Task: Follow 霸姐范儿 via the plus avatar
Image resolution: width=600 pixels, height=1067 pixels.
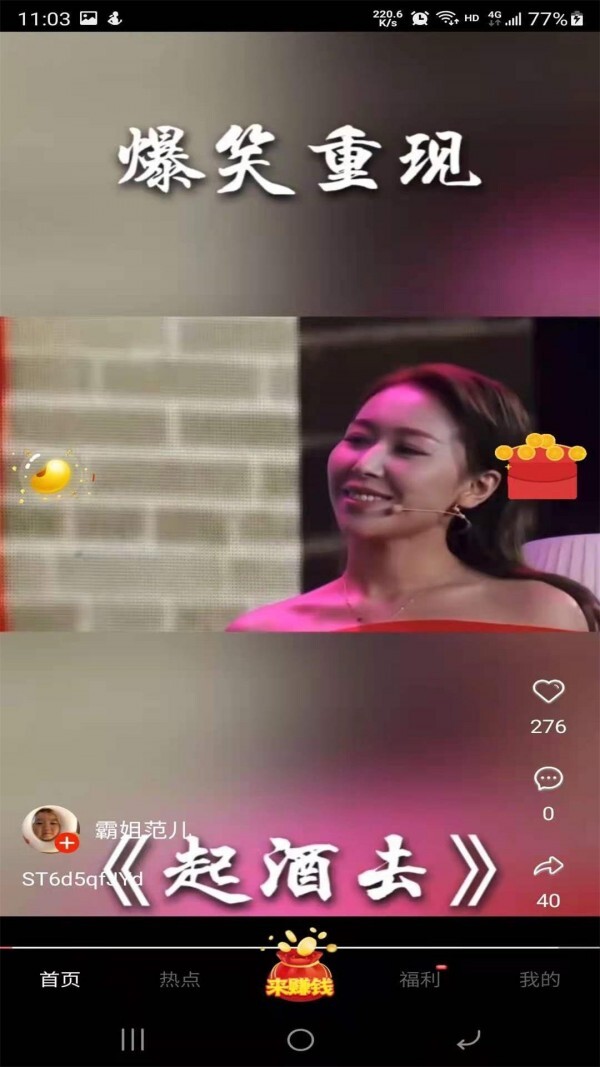Action: point(67,843)
